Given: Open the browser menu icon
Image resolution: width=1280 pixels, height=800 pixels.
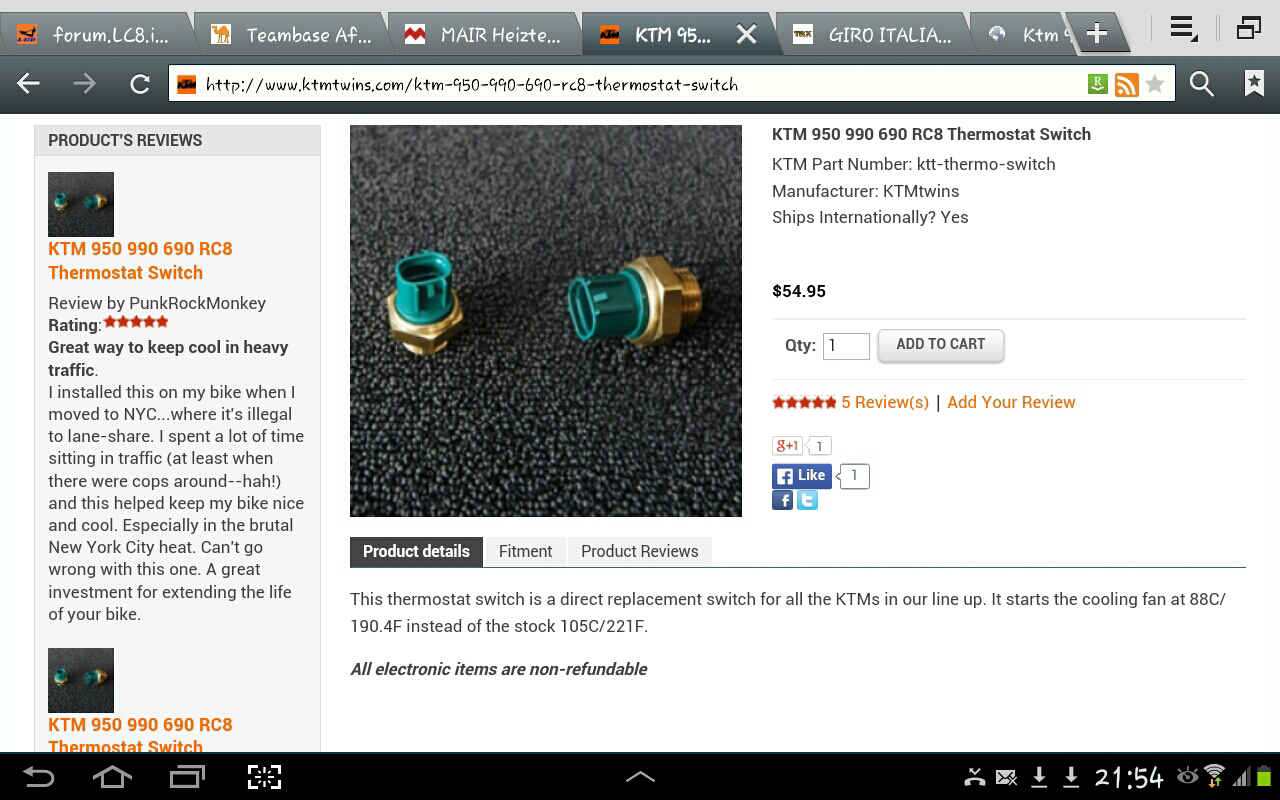Looking at the screenshot, I should coord(1184,29).
